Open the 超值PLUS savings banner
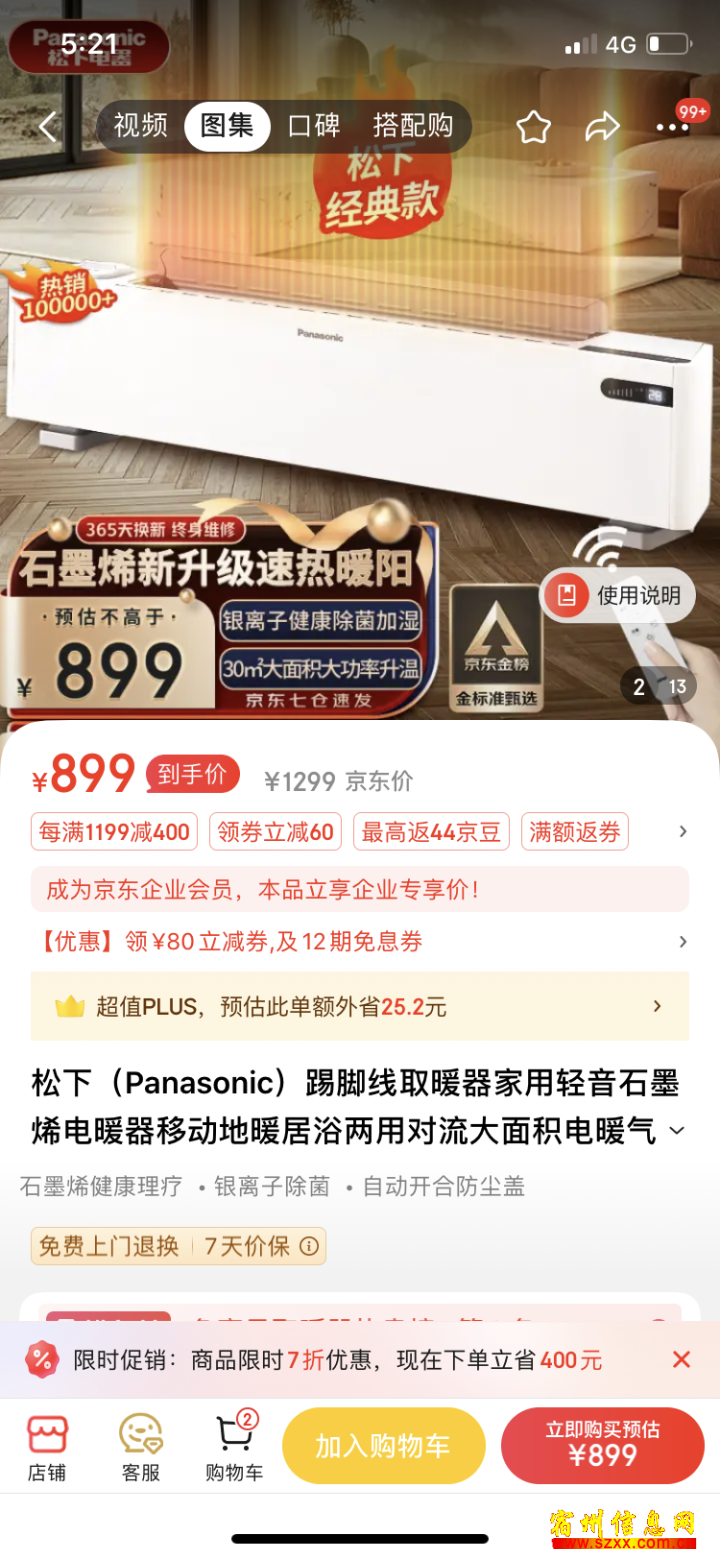Image resolution: width=720 pixels, height=1559 pixels. click(x=360, y=1006)
